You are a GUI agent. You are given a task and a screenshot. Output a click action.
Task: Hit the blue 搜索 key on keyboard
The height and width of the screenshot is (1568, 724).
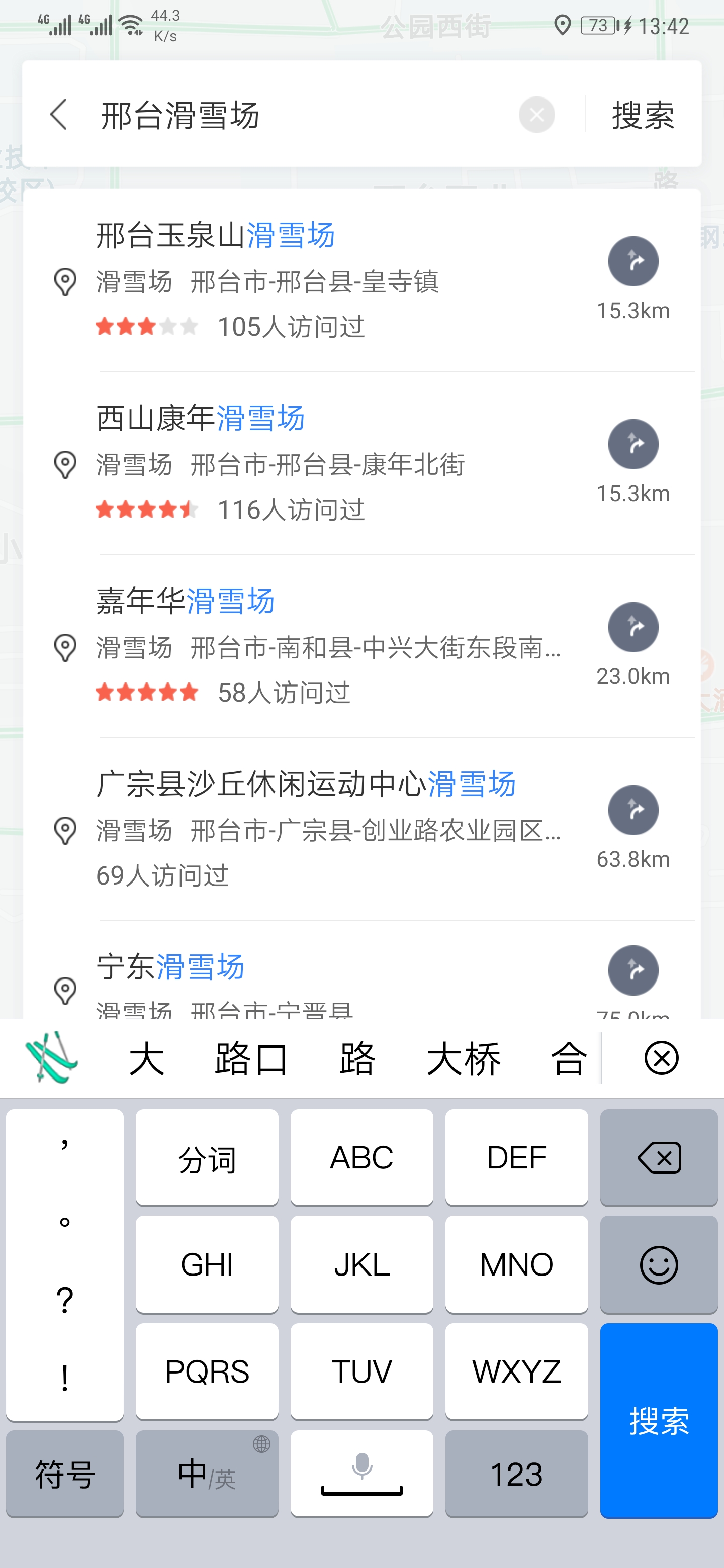click(659, 1420)
